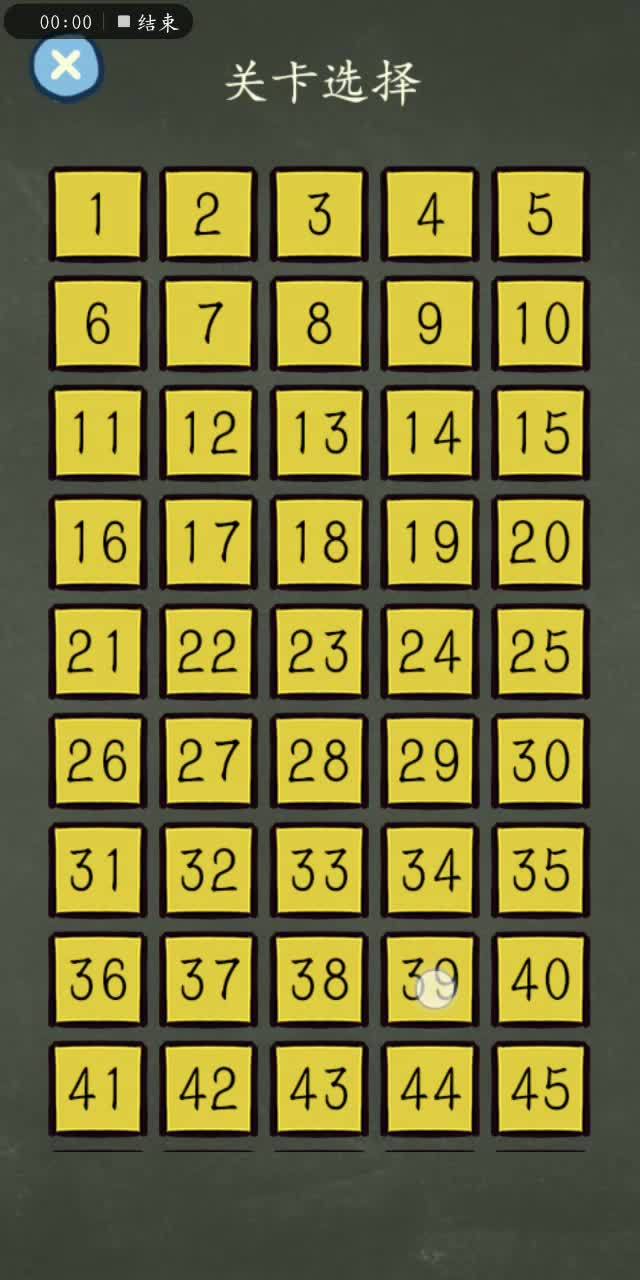Select level 1
640x1280 pixels.
coord(97,214)
